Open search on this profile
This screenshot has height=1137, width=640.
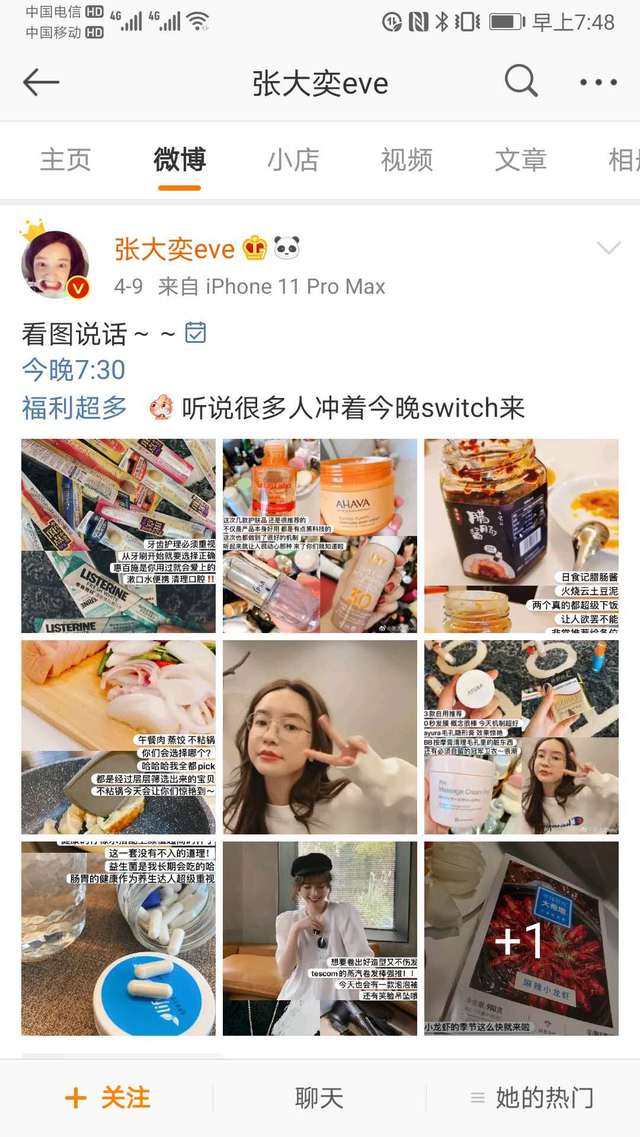click(521, 82)
